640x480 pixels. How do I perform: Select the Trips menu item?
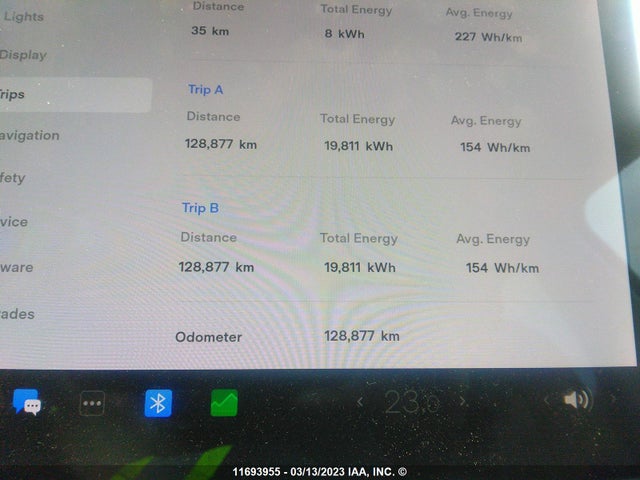point(14,95)
